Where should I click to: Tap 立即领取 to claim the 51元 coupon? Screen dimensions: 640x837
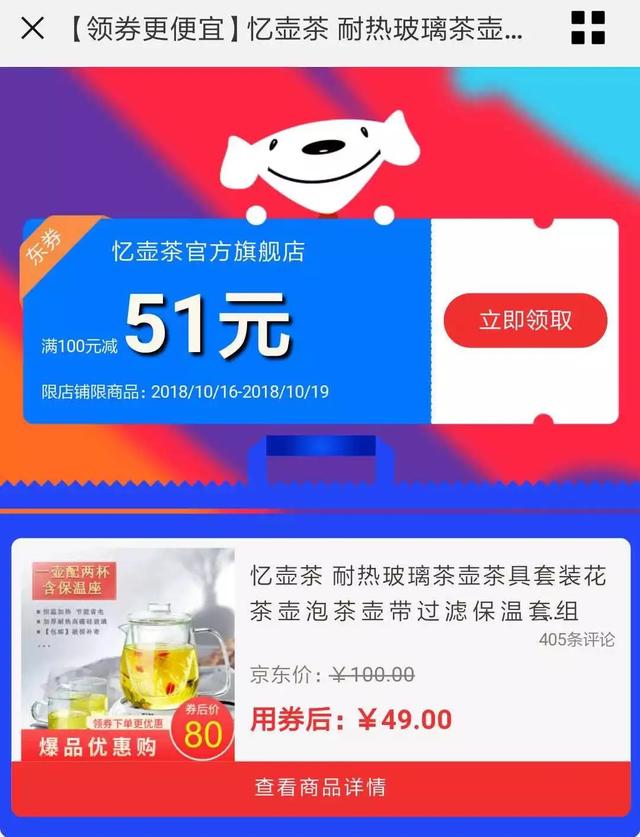click(525, 321)
